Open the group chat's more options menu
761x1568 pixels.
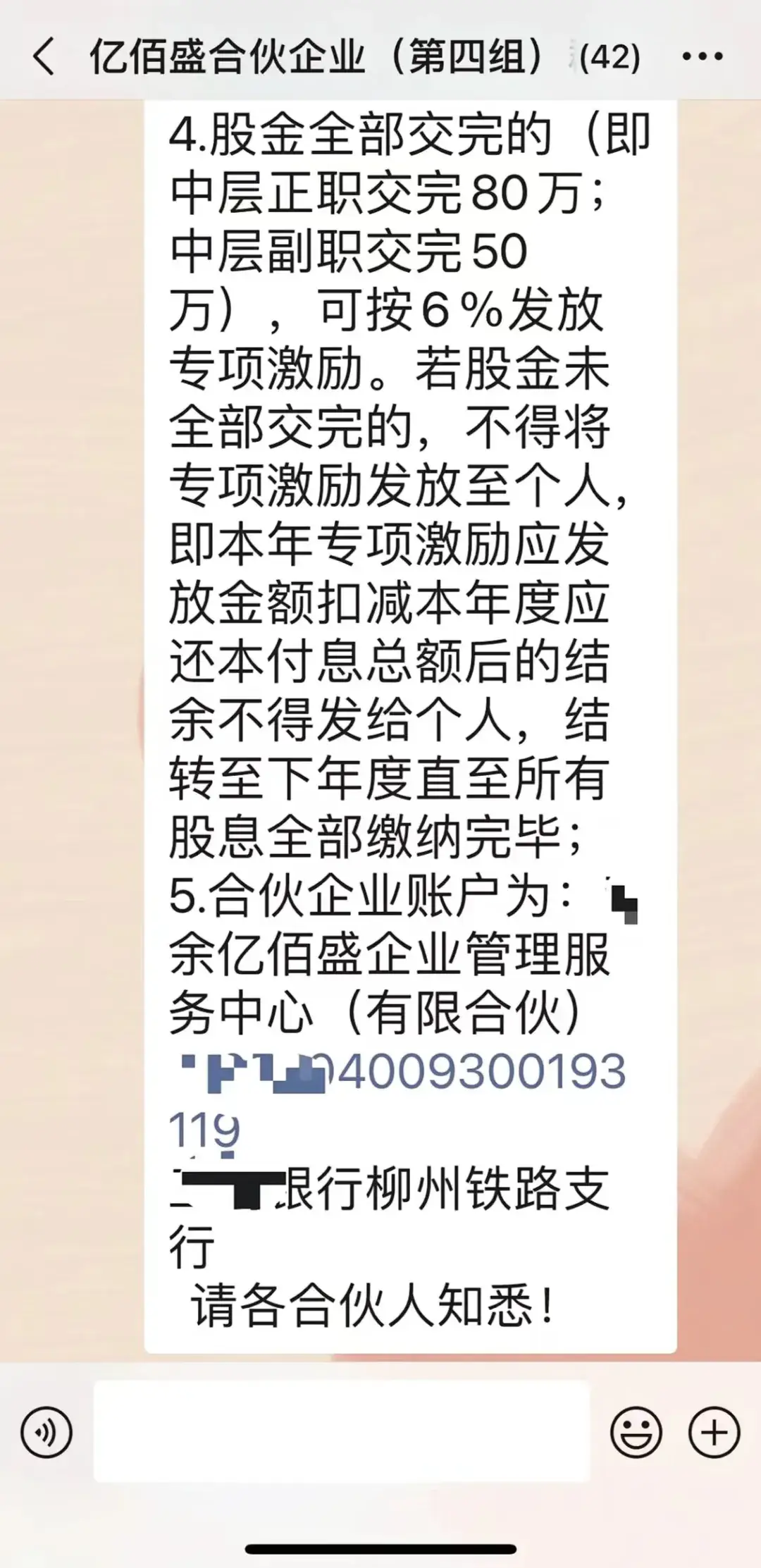click(703, 56)
